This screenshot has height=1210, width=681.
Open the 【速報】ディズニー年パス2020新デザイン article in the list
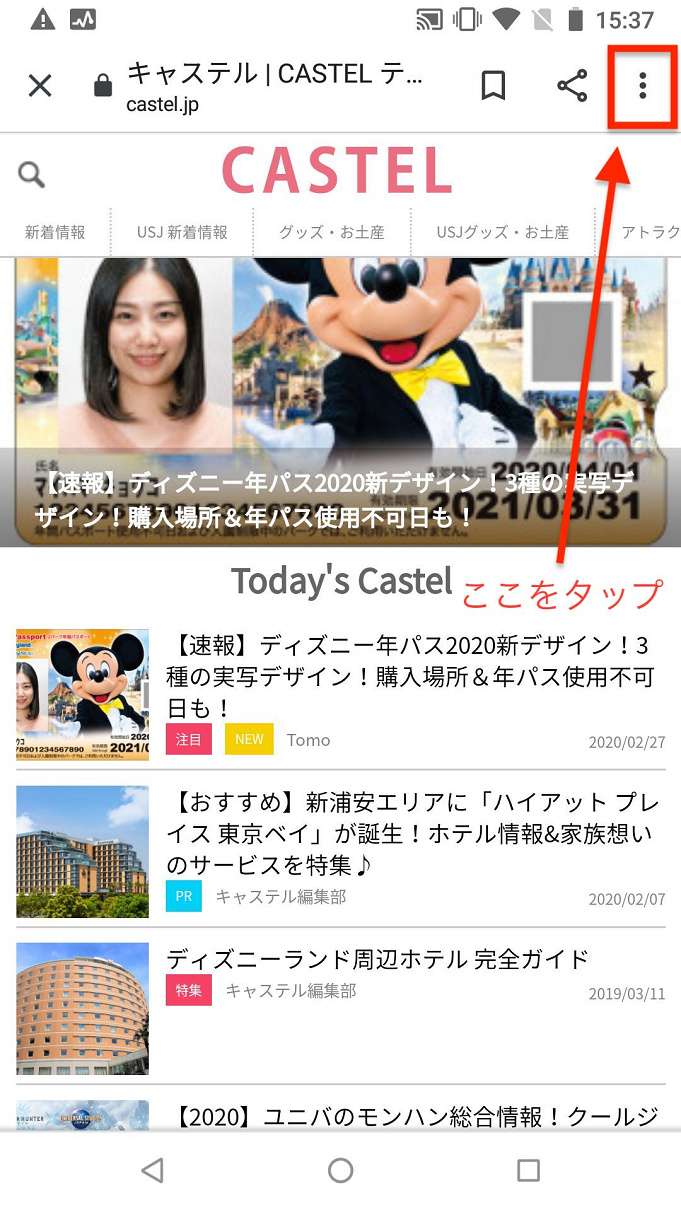pyautogui.click(x=408, y=675)
